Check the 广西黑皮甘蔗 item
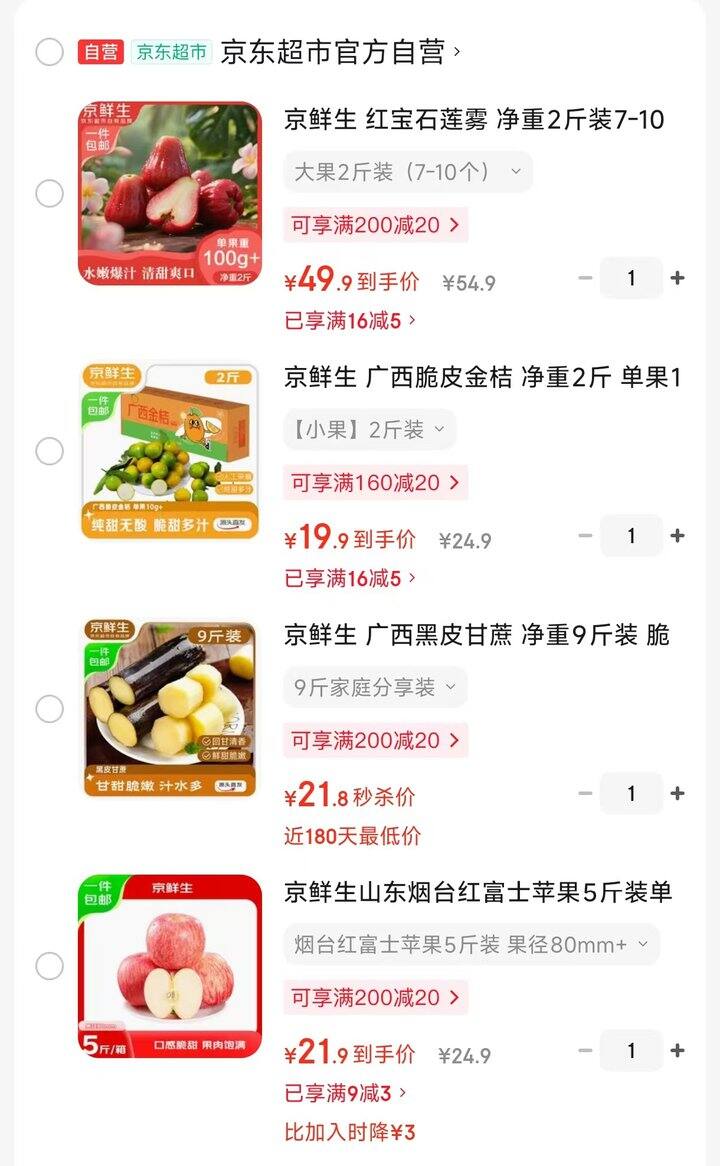Viewport: 720px width, 1166px height. [49, 709]
